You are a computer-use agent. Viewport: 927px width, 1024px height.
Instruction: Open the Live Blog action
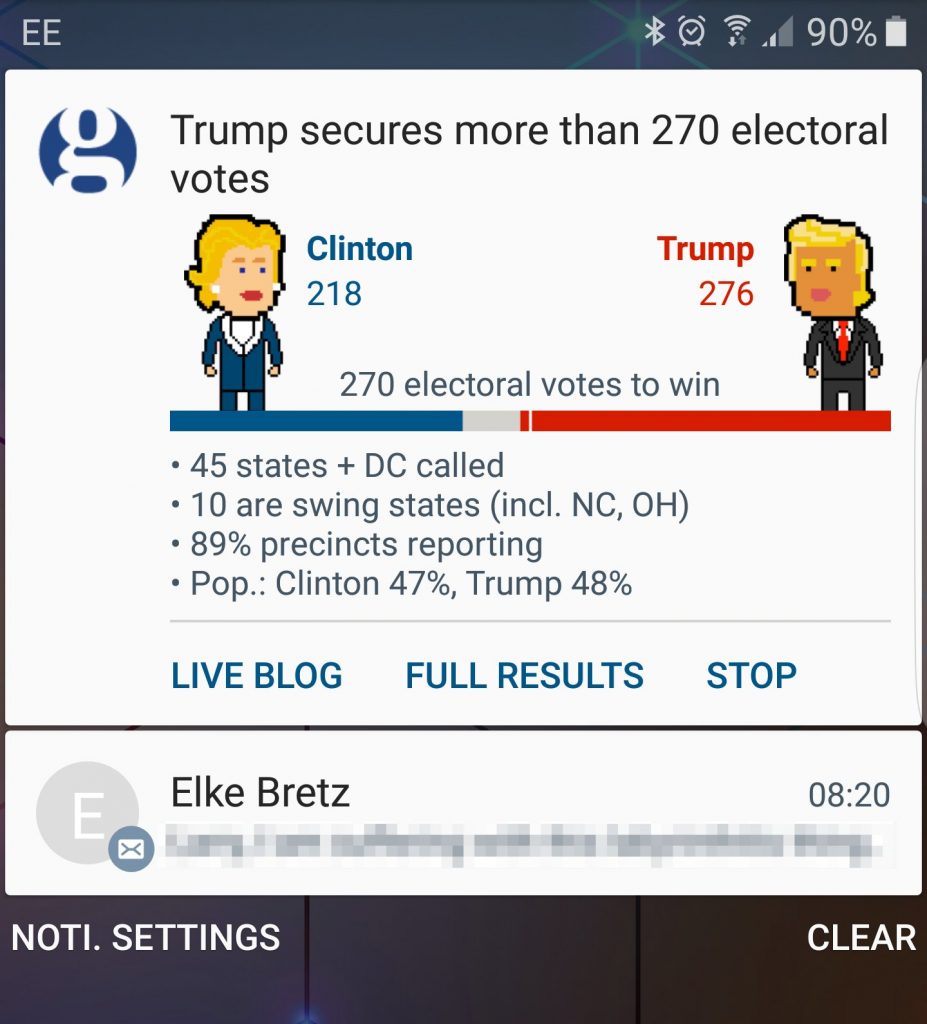(x=256, y=676)
